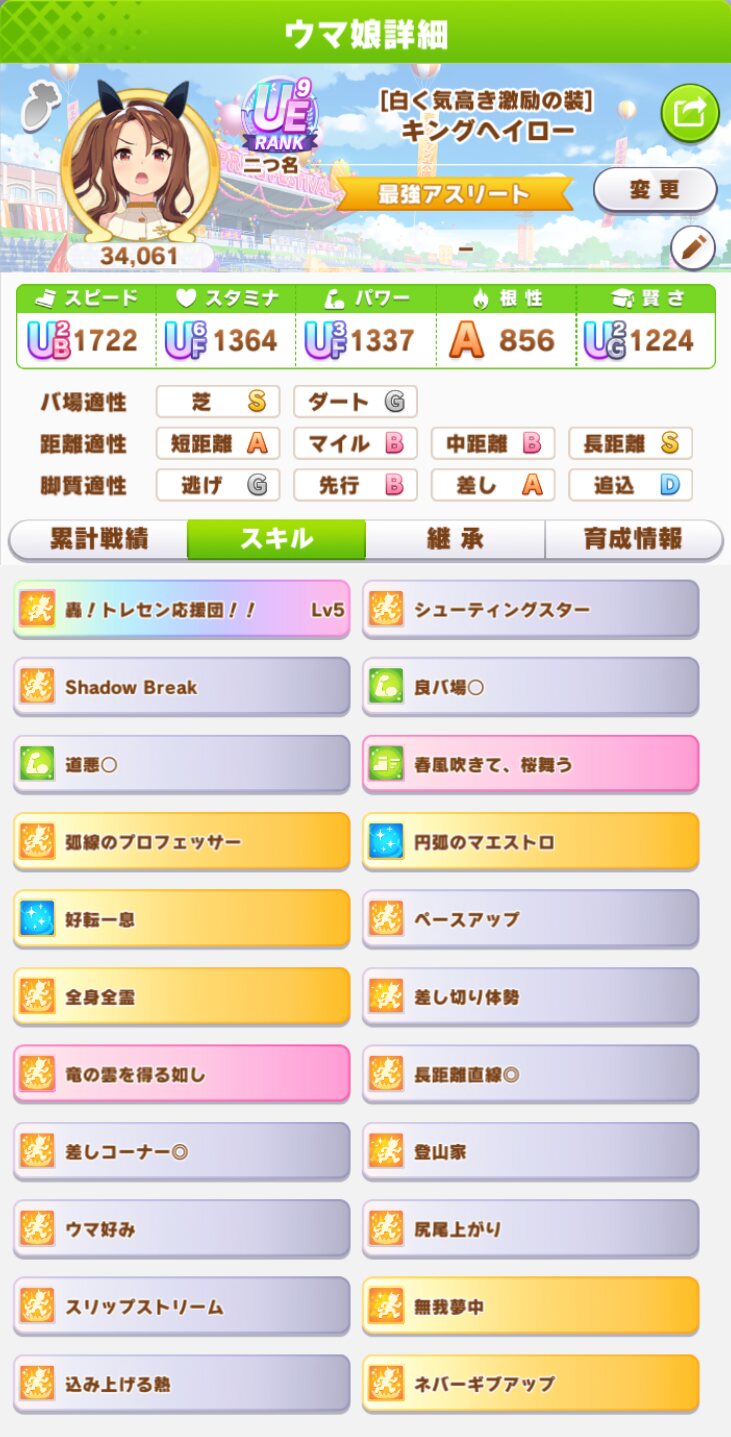Image resolution: width=731 pixels, height=1437 pixels.
Task: Open the 無我夢中 skill
Action: [530, 1306]
